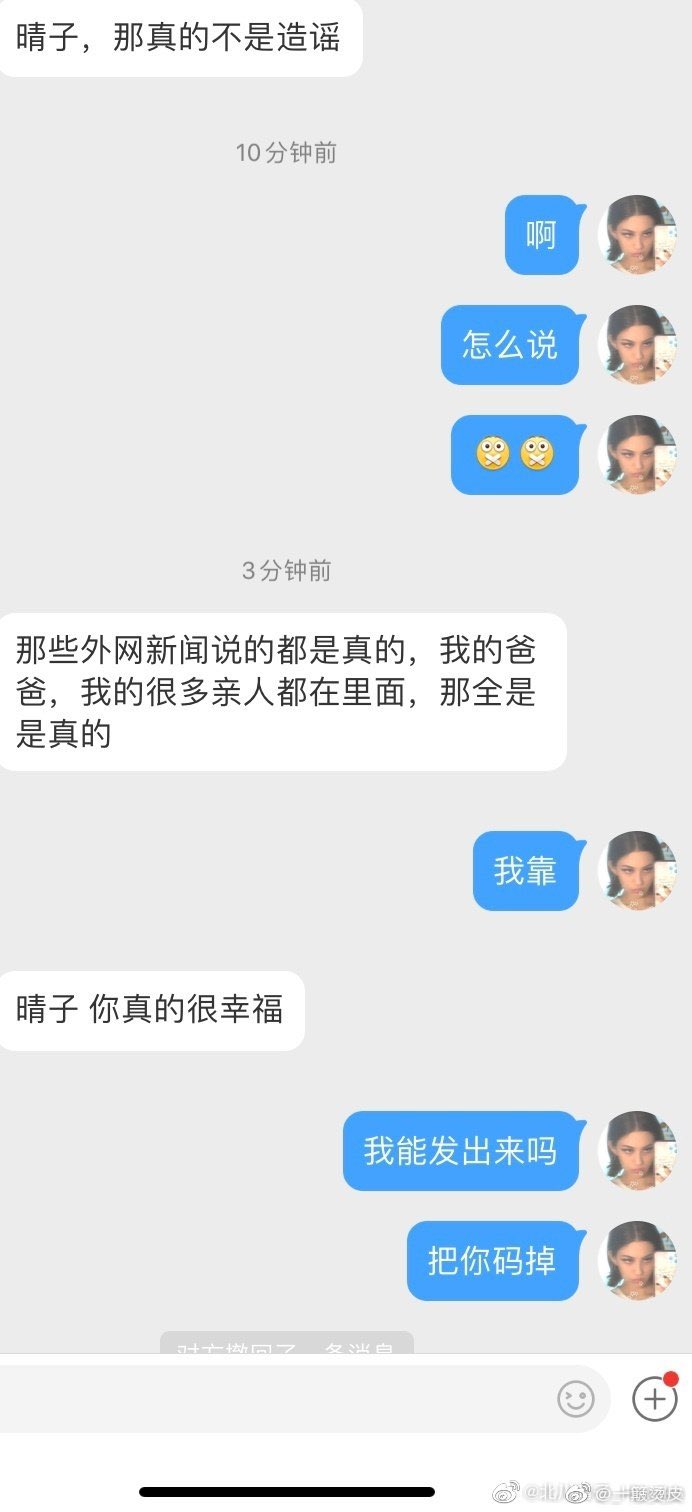
Task: Open the plus attachment menu
Action: click(655, 1397)
